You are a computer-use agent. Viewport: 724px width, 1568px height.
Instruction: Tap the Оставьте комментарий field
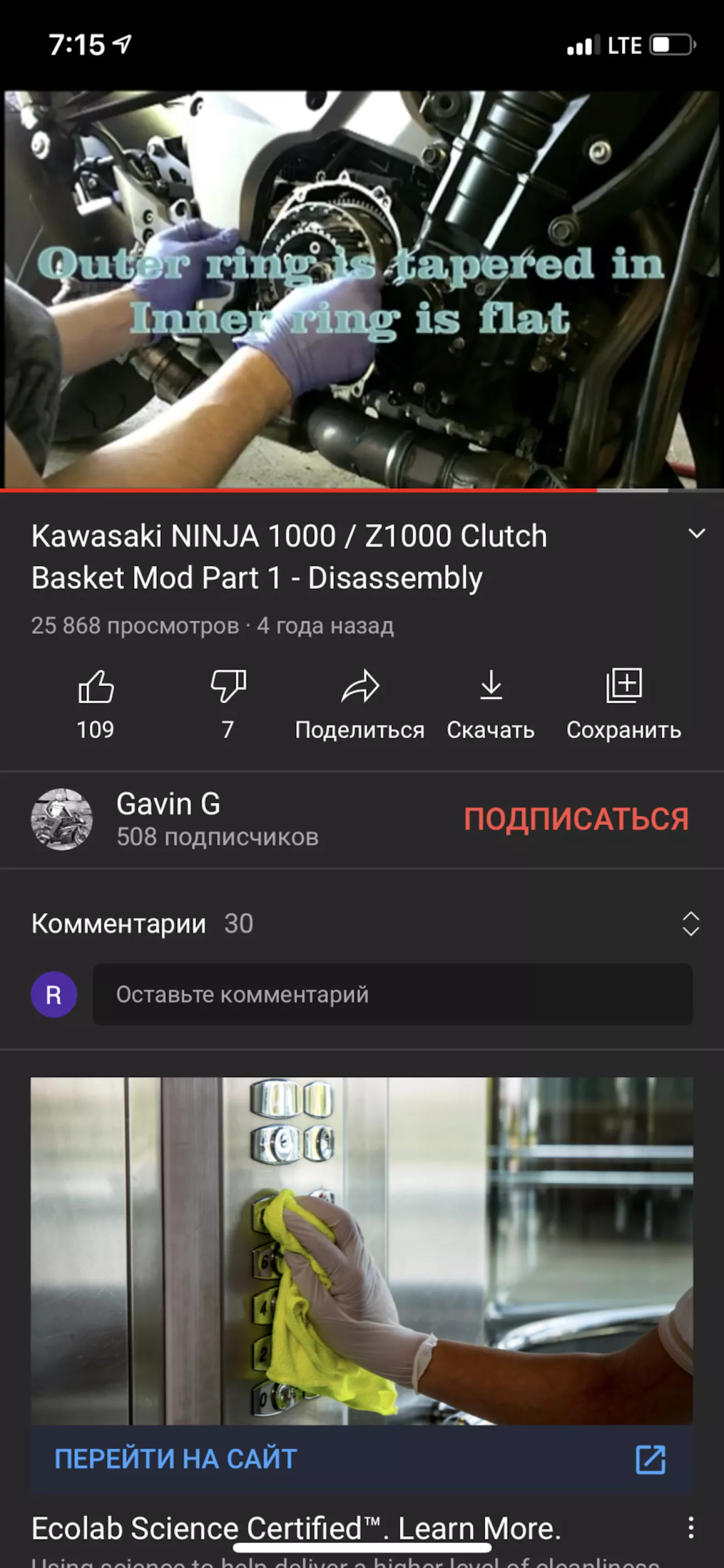(x=392, y=994)
